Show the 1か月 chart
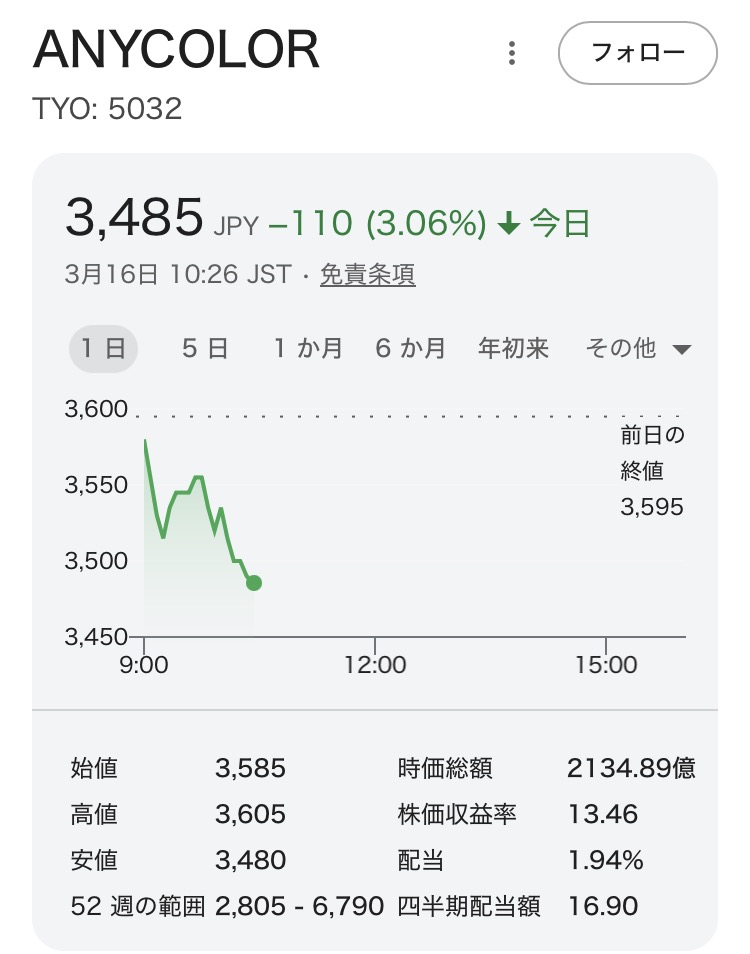 (308, 348)
